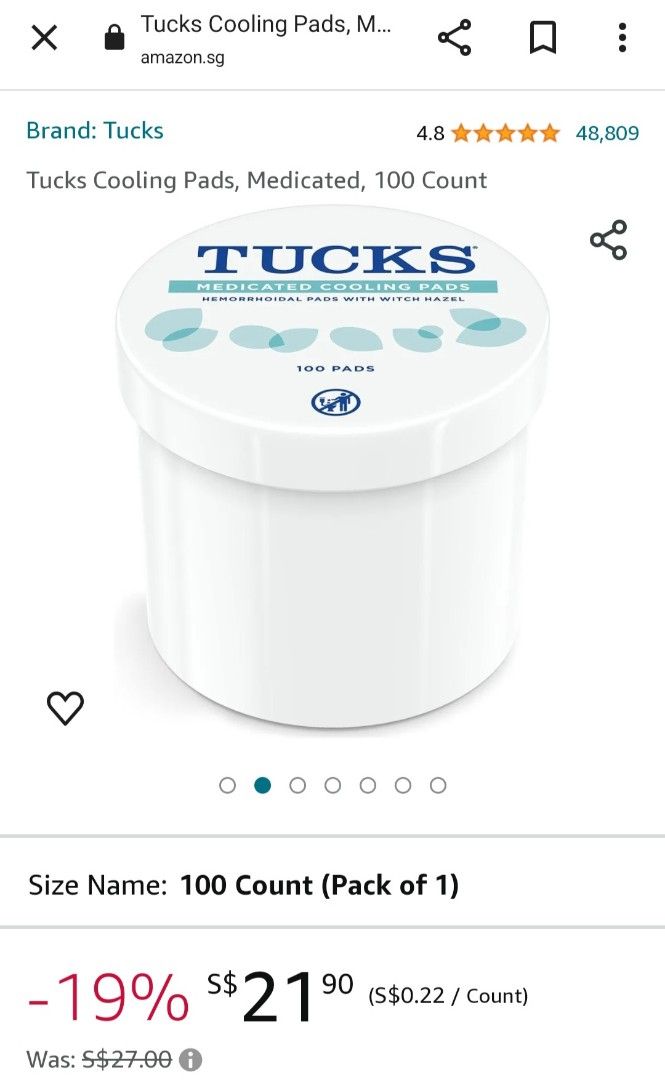Image resolution: width=665 pixels, height=1080 pixels.
Task: Open the 48,809 customer ratings
Action: [607, 133]
